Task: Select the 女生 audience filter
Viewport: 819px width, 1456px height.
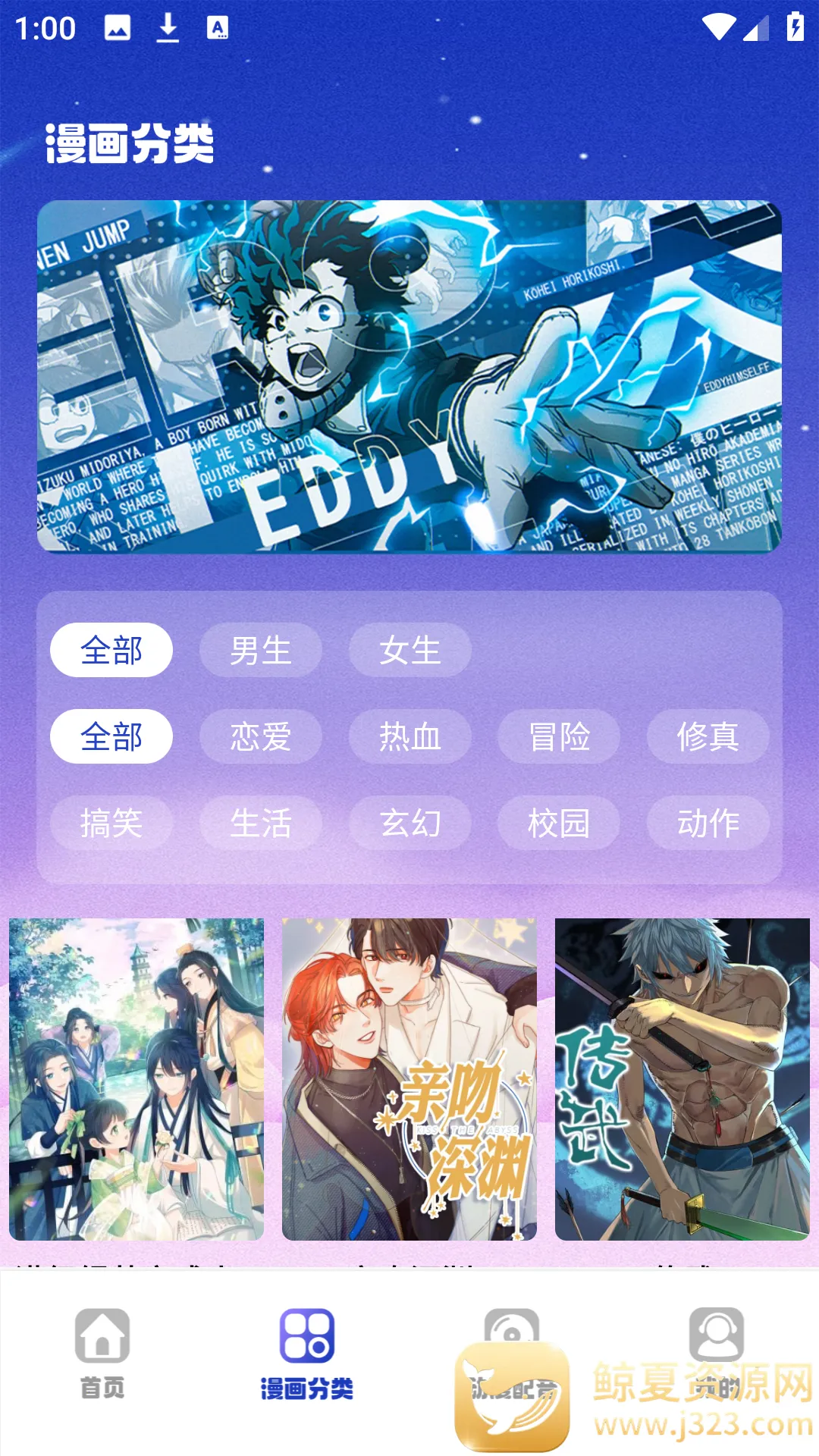Action: tap(409, 651)
